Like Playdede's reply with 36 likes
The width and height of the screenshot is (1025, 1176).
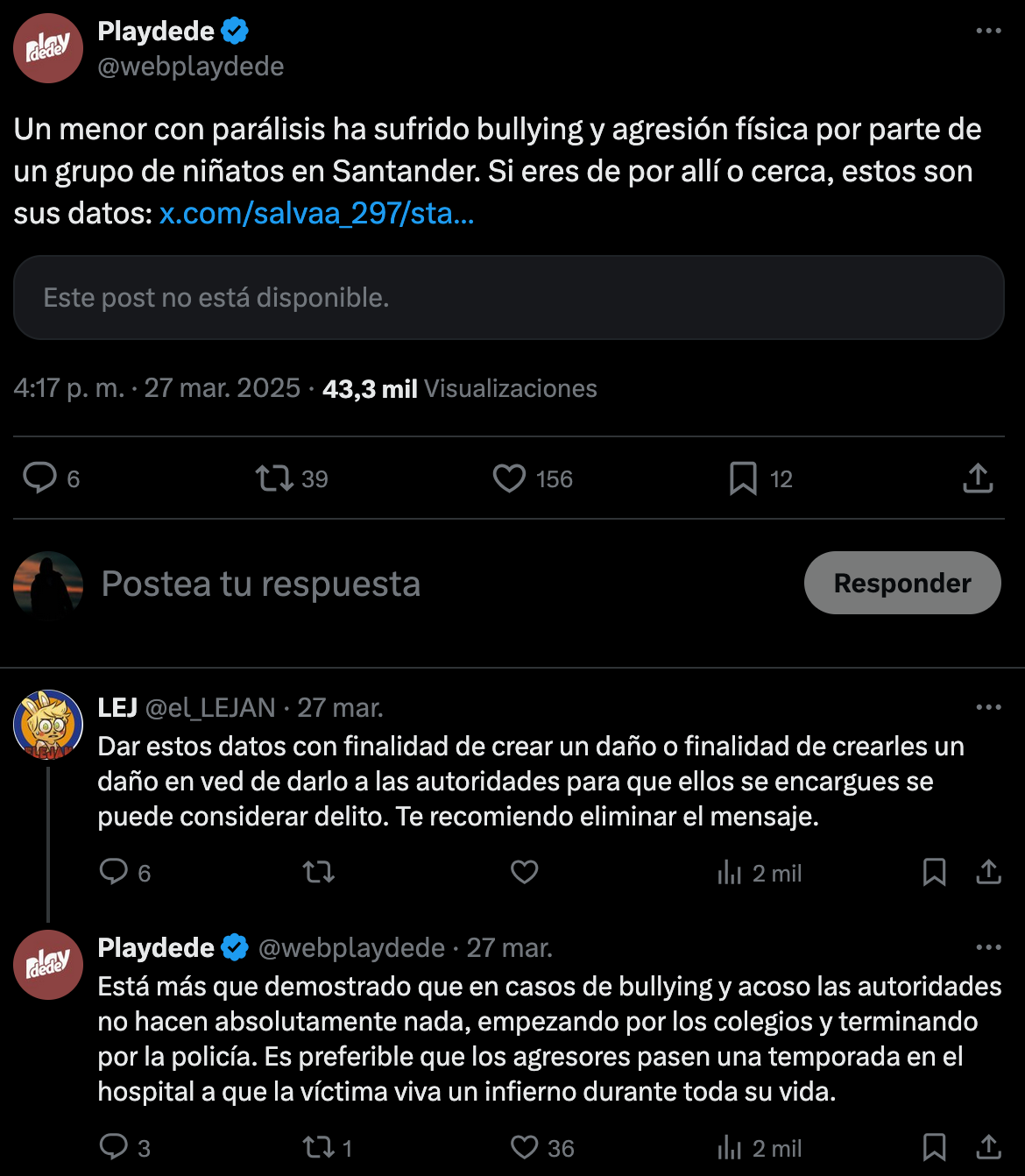pyautogui.click(x=524, y=1147)
